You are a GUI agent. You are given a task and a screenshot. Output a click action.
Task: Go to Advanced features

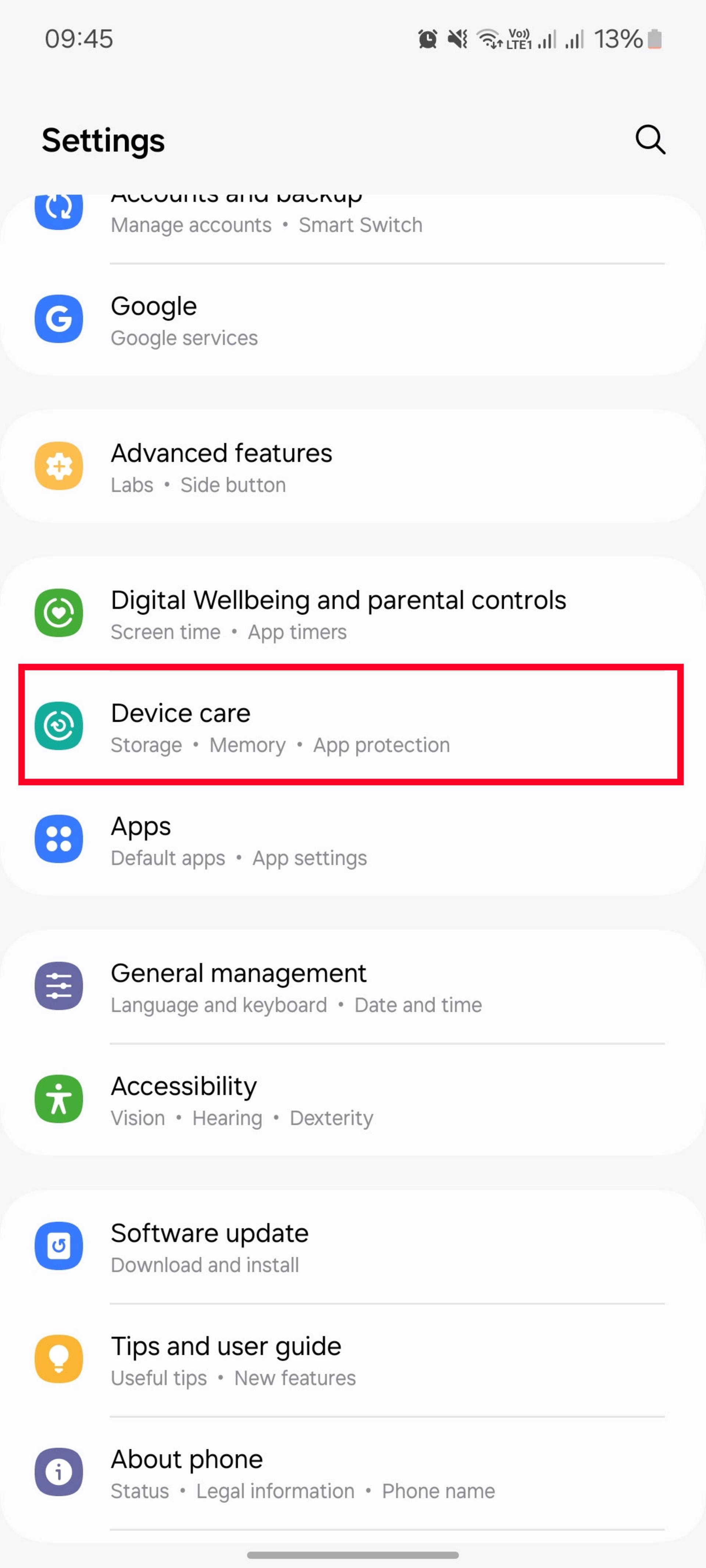(x=353, y=466)
